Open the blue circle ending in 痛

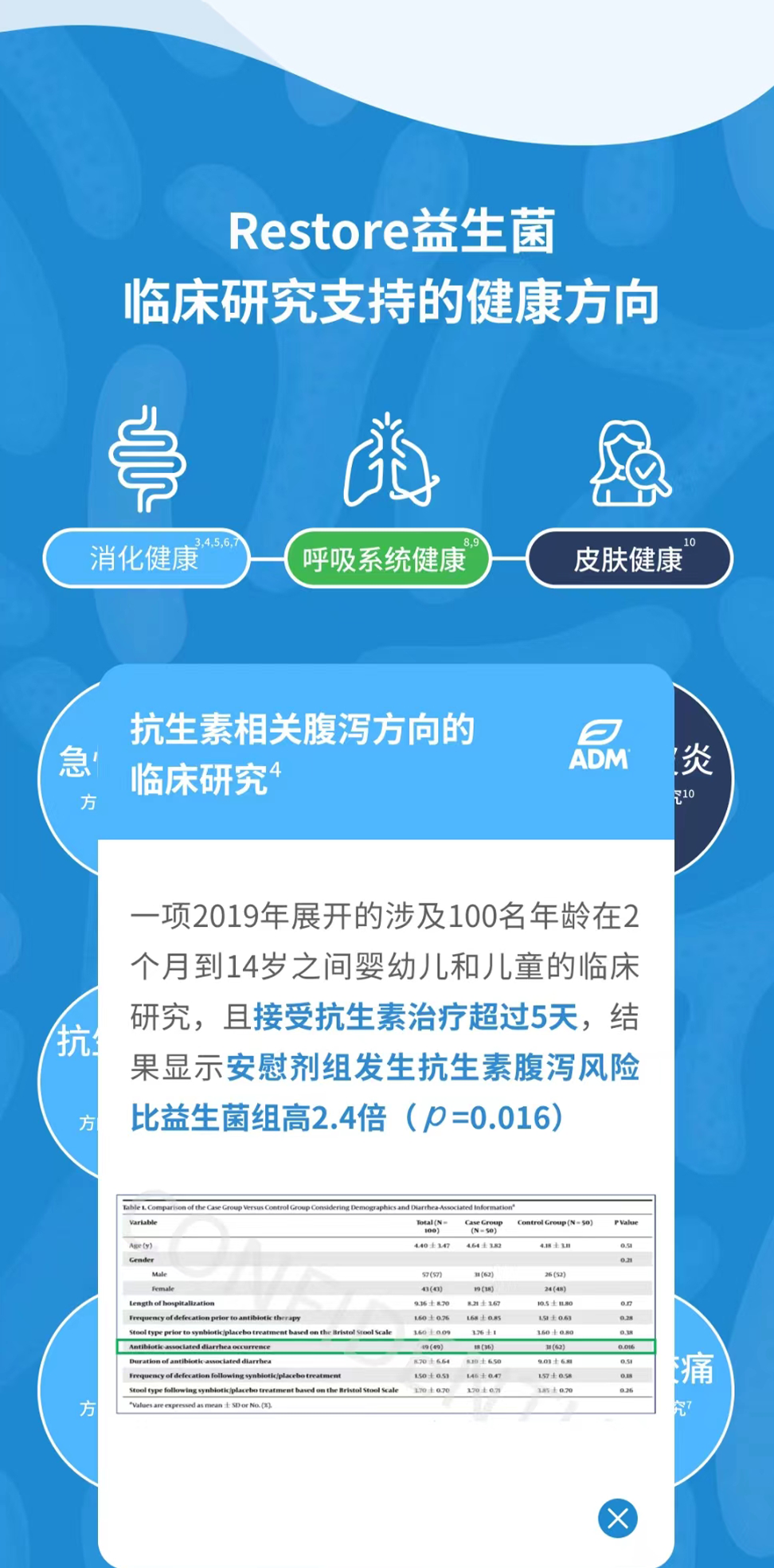point(699,1386)
